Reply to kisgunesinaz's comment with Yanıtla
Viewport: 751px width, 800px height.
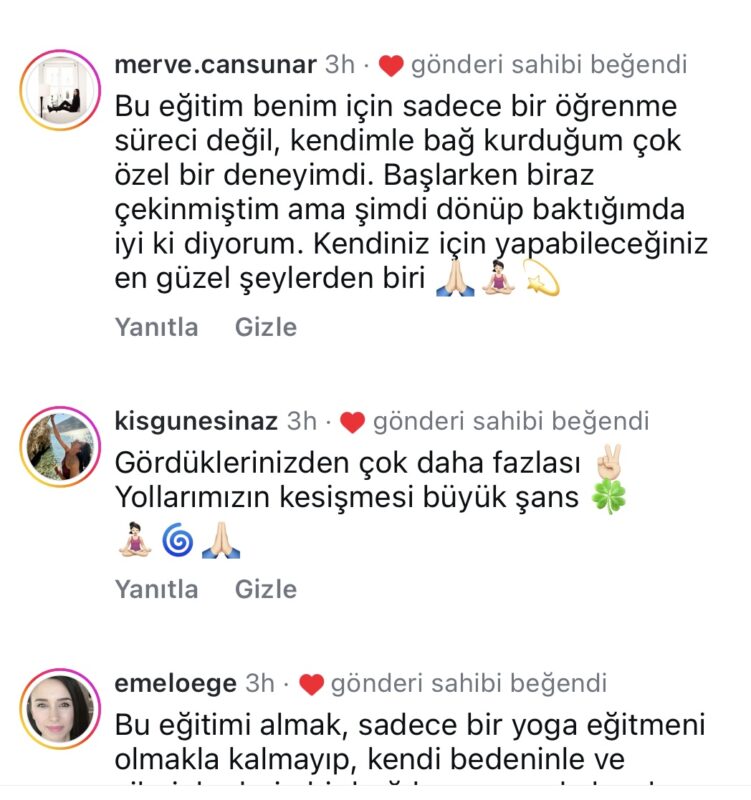(x=156, y=589)
